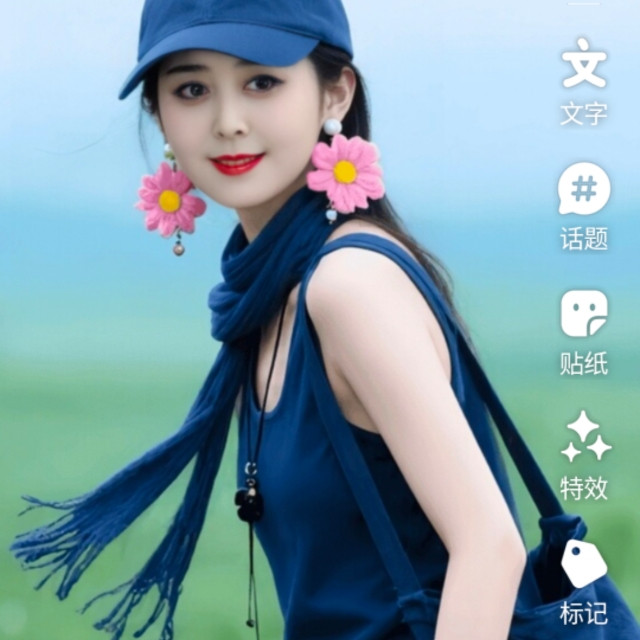The height and width of the screenshot is (640, 640).
Task: Add text with the 文字 tool
Action: pyautogui.click(x=584, y=82)
